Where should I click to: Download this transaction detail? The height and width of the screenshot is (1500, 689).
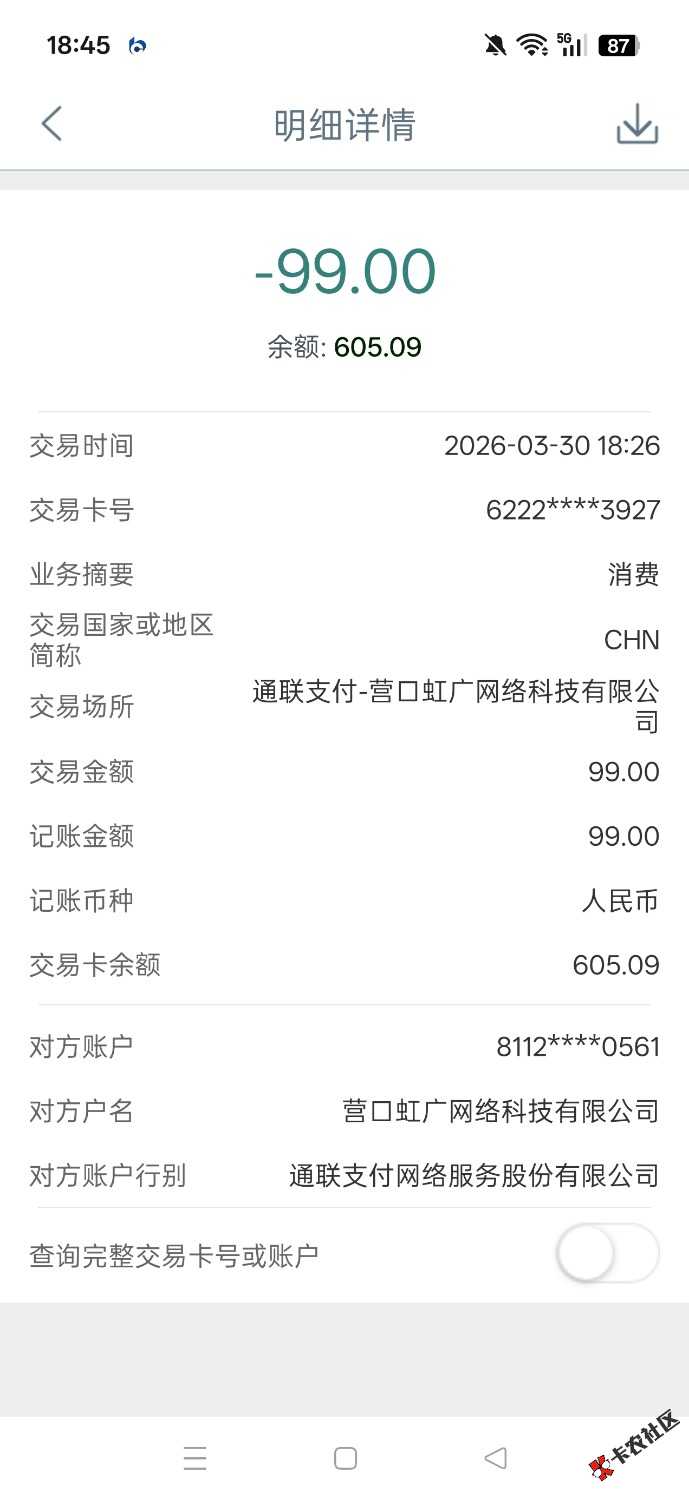636,125
